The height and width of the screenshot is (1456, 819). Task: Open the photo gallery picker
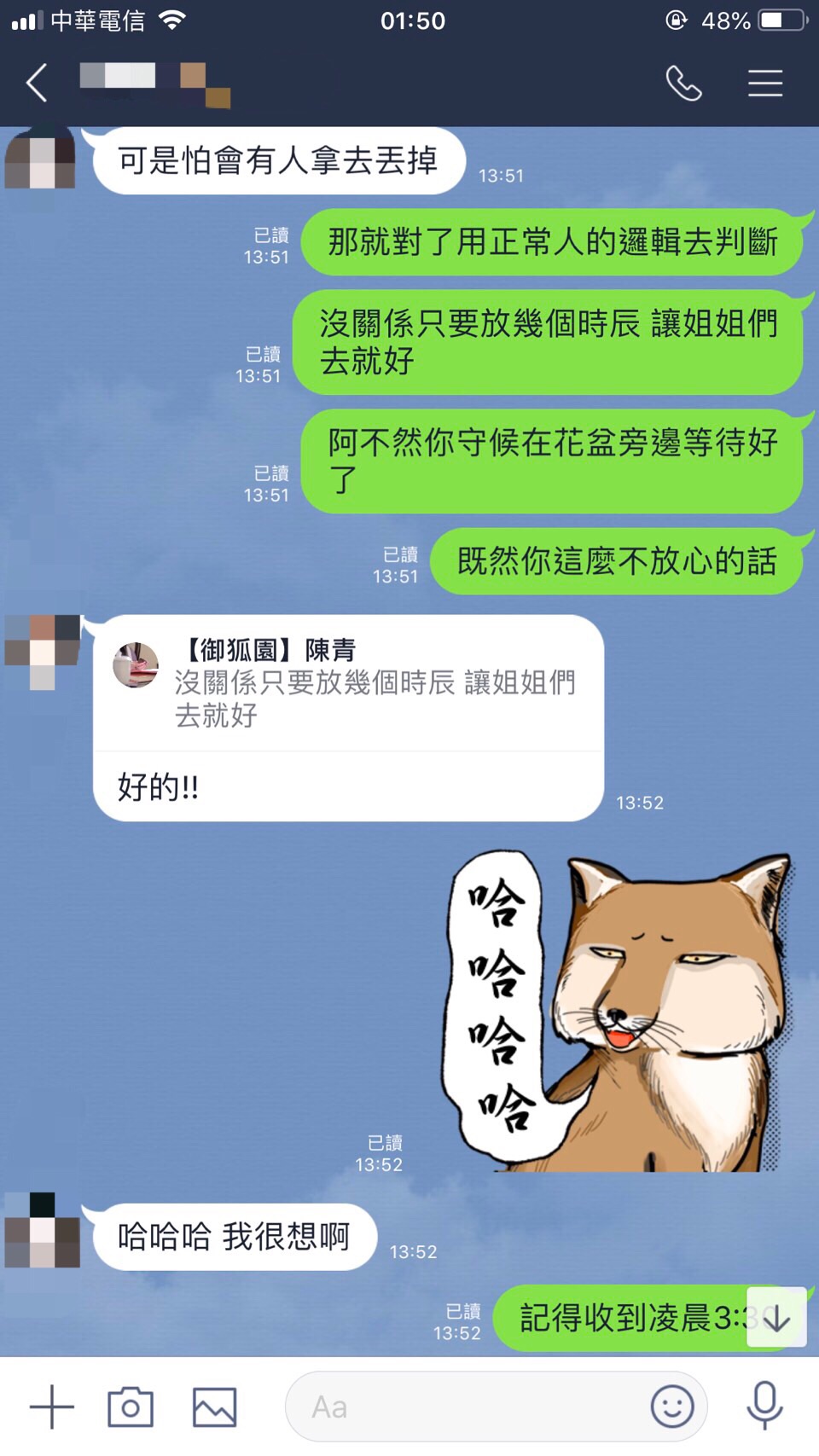click(214, 1407)
